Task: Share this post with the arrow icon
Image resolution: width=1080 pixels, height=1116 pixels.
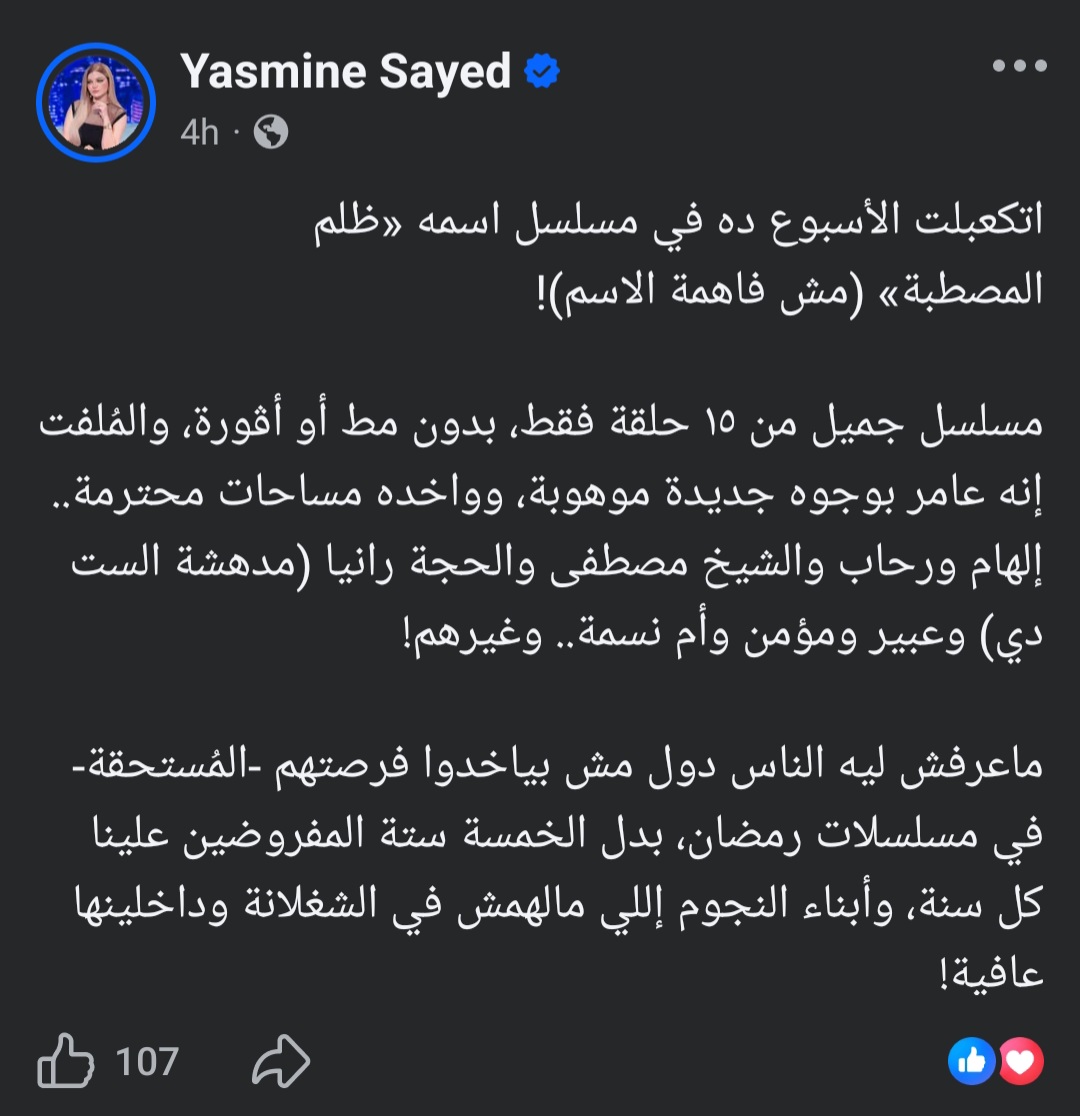Action: pyautogui.click(x=281, y=1061)
